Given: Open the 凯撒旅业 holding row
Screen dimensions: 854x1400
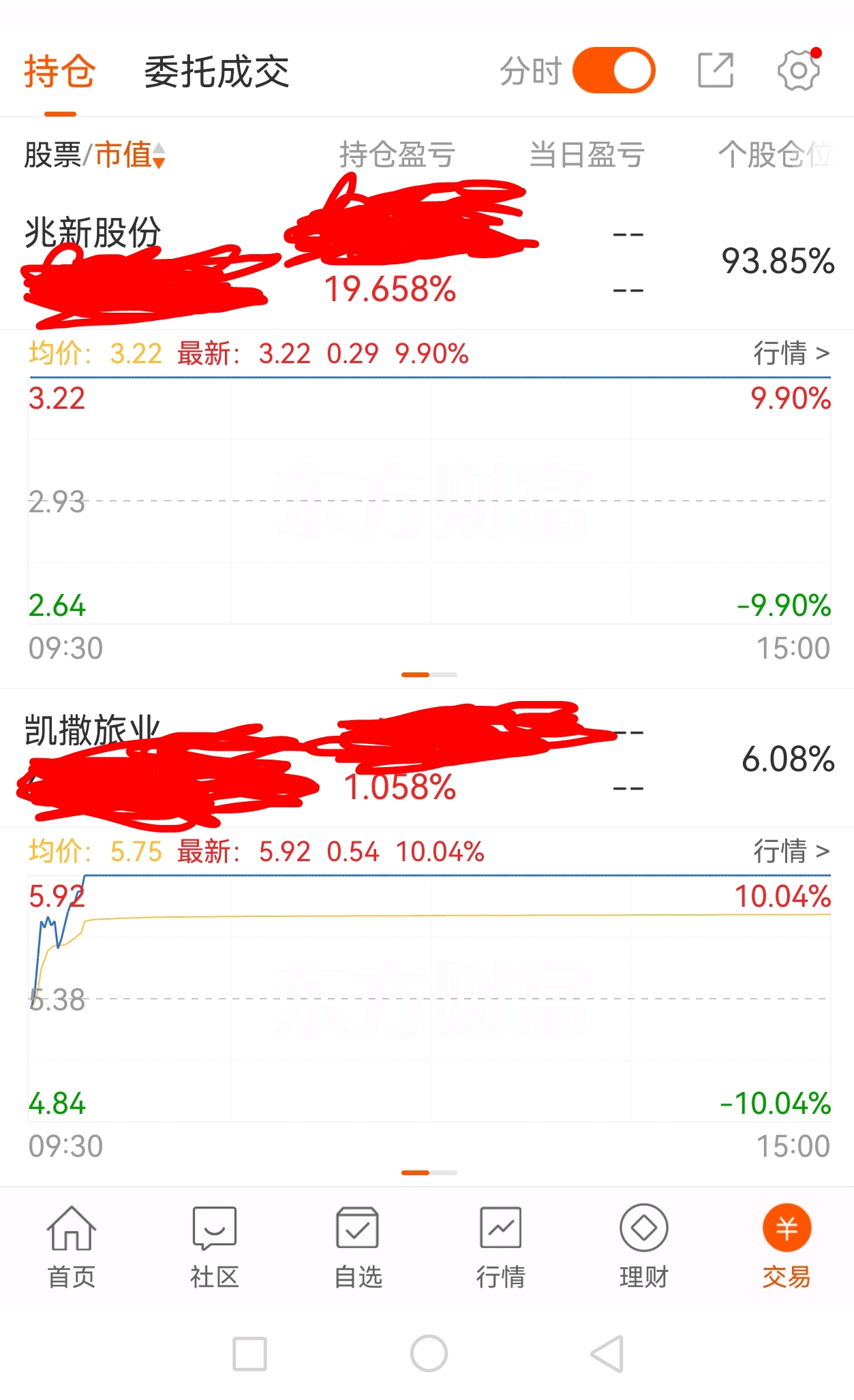Looking at the screenshot, I should point(427,759).
